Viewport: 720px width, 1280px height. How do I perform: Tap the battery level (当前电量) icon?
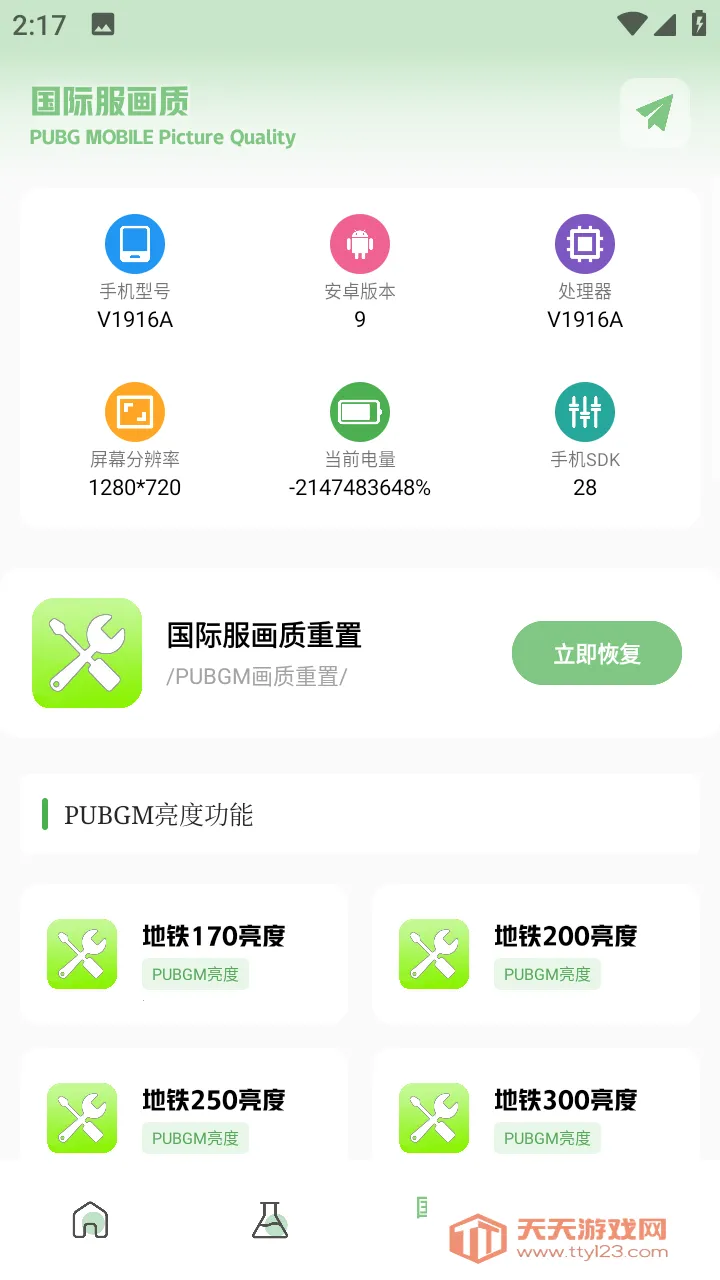(360, 411)
